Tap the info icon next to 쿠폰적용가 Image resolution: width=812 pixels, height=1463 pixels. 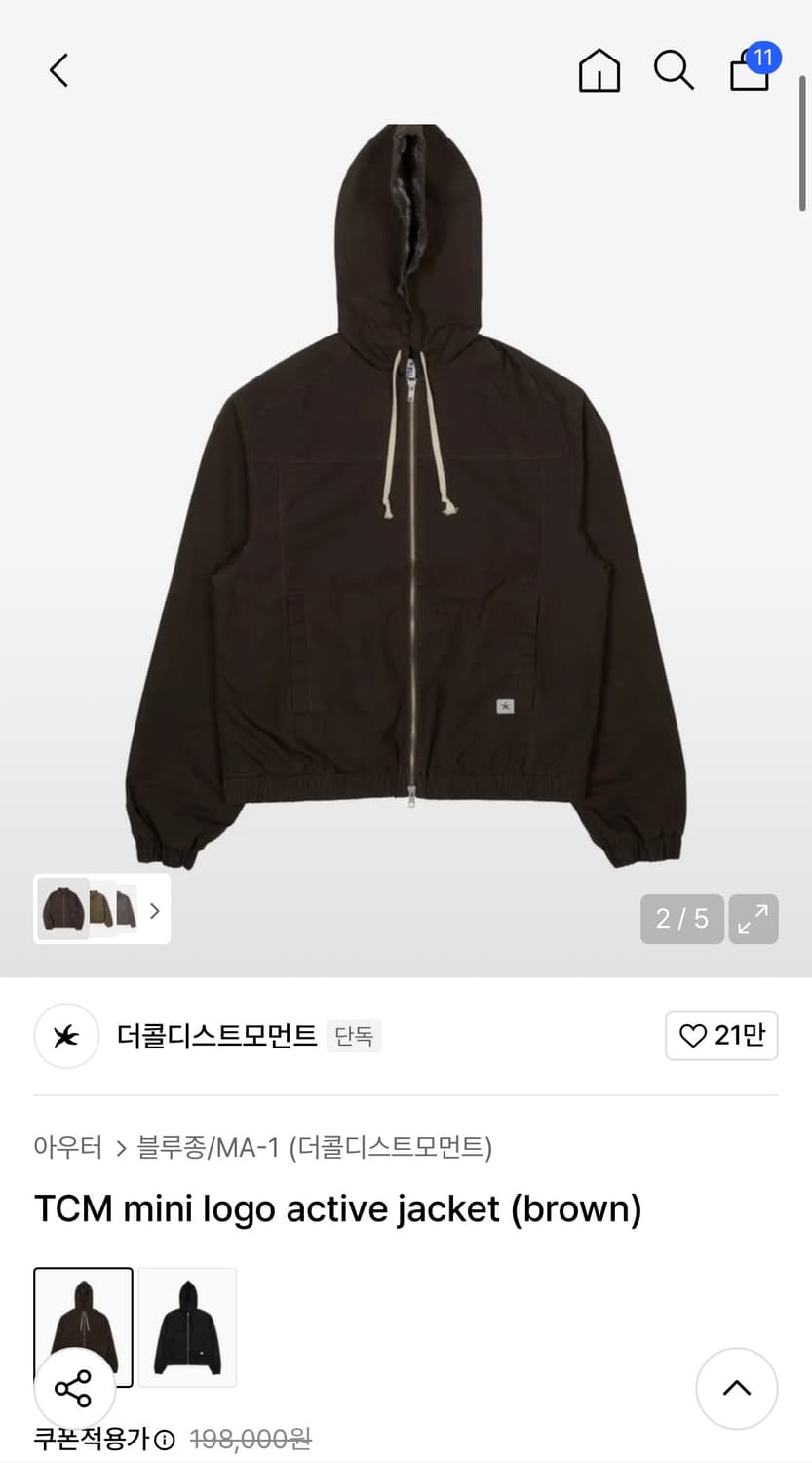pyautogui.click(x=164, y=1440)
